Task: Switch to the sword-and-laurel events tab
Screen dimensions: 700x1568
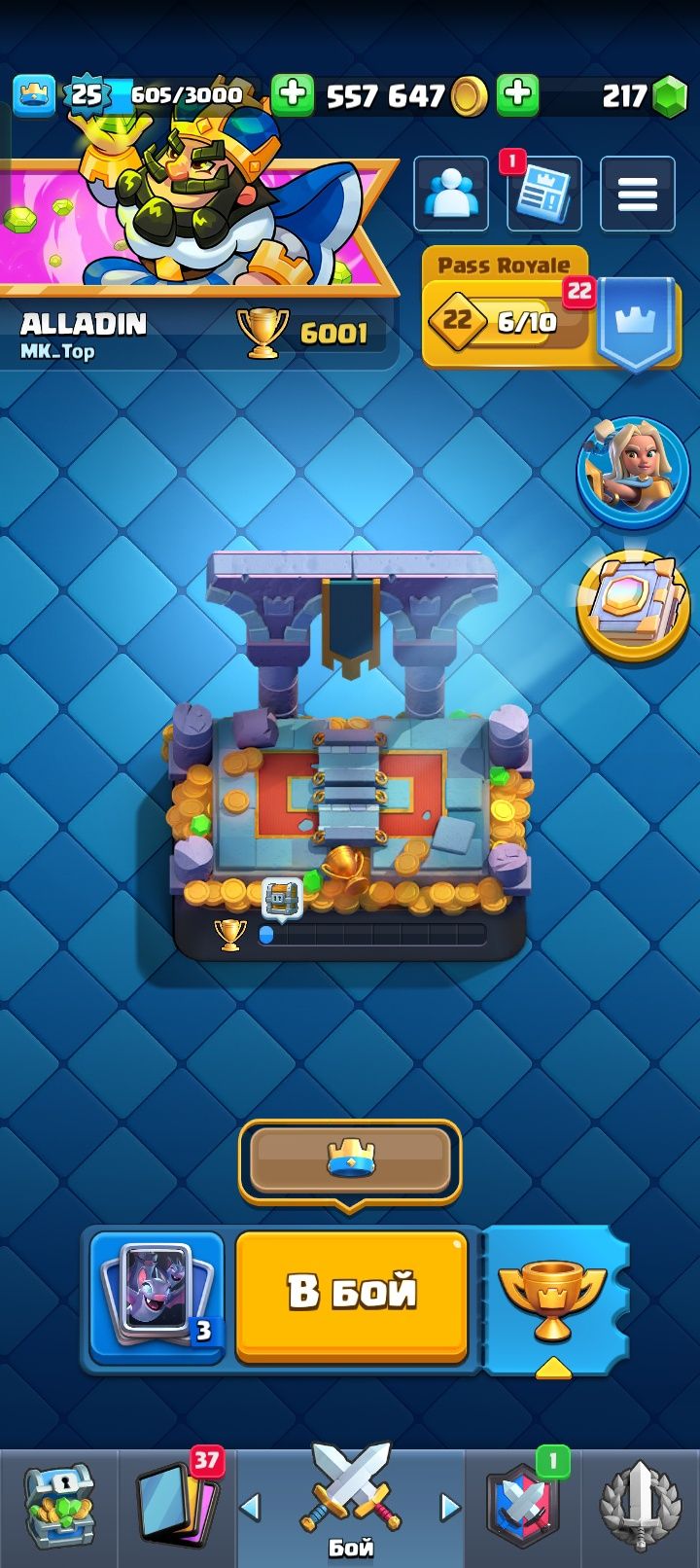Action: (x=640, y=1506)
